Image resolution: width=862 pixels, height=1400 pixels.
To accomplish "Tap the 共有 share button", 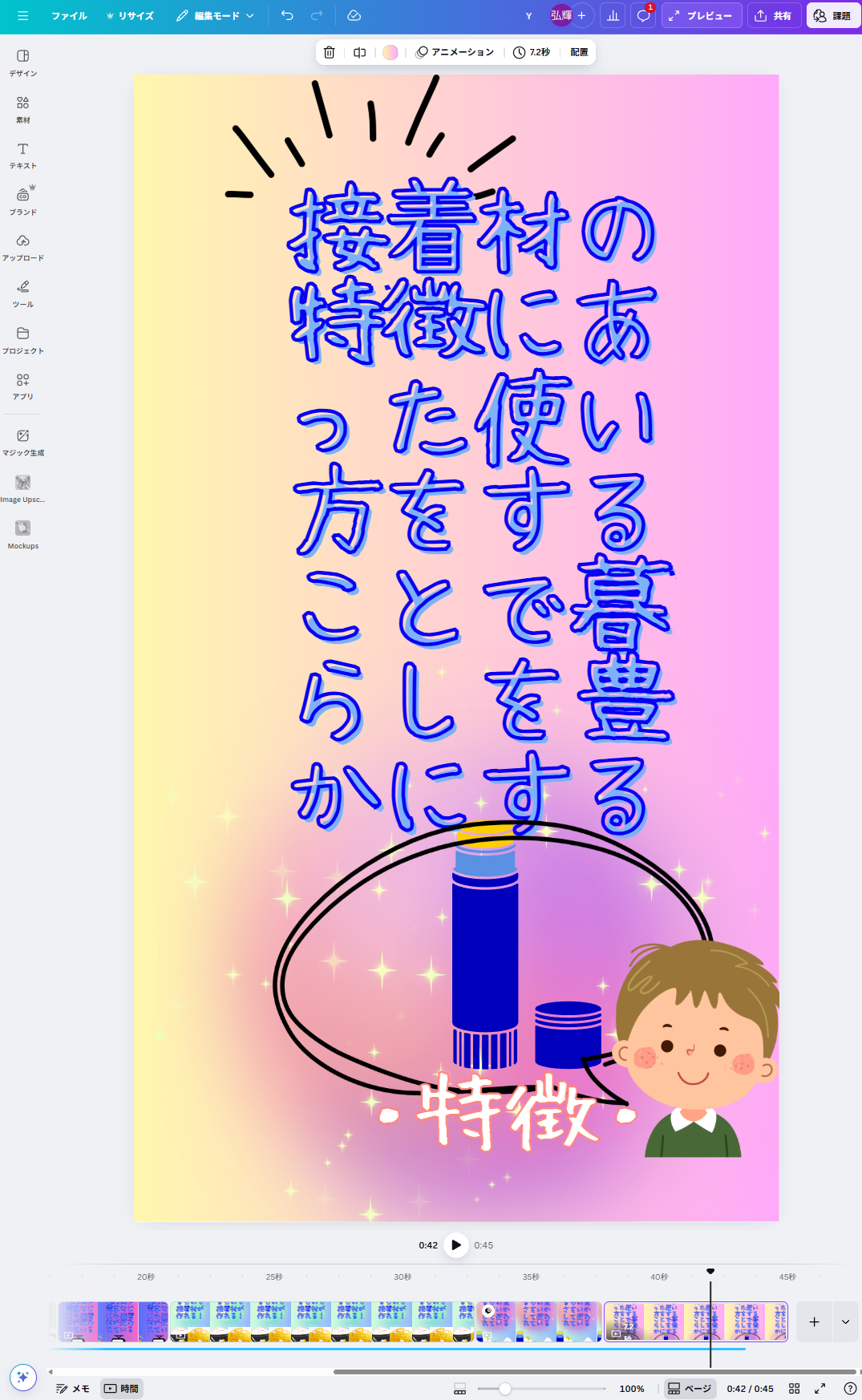I will point(774,16).
